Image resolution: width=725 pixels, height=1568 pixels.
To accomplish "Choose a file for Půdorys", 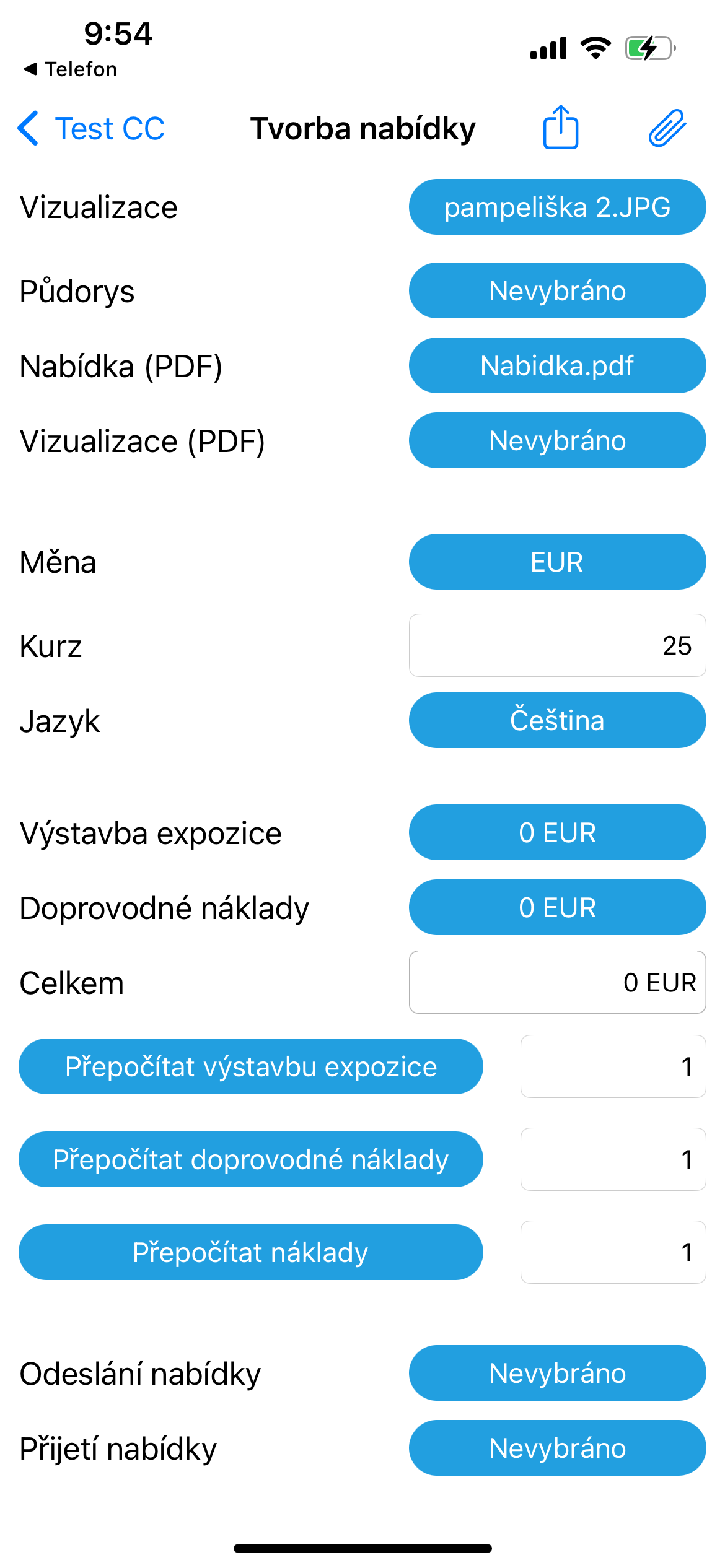I will click(557, 290).
